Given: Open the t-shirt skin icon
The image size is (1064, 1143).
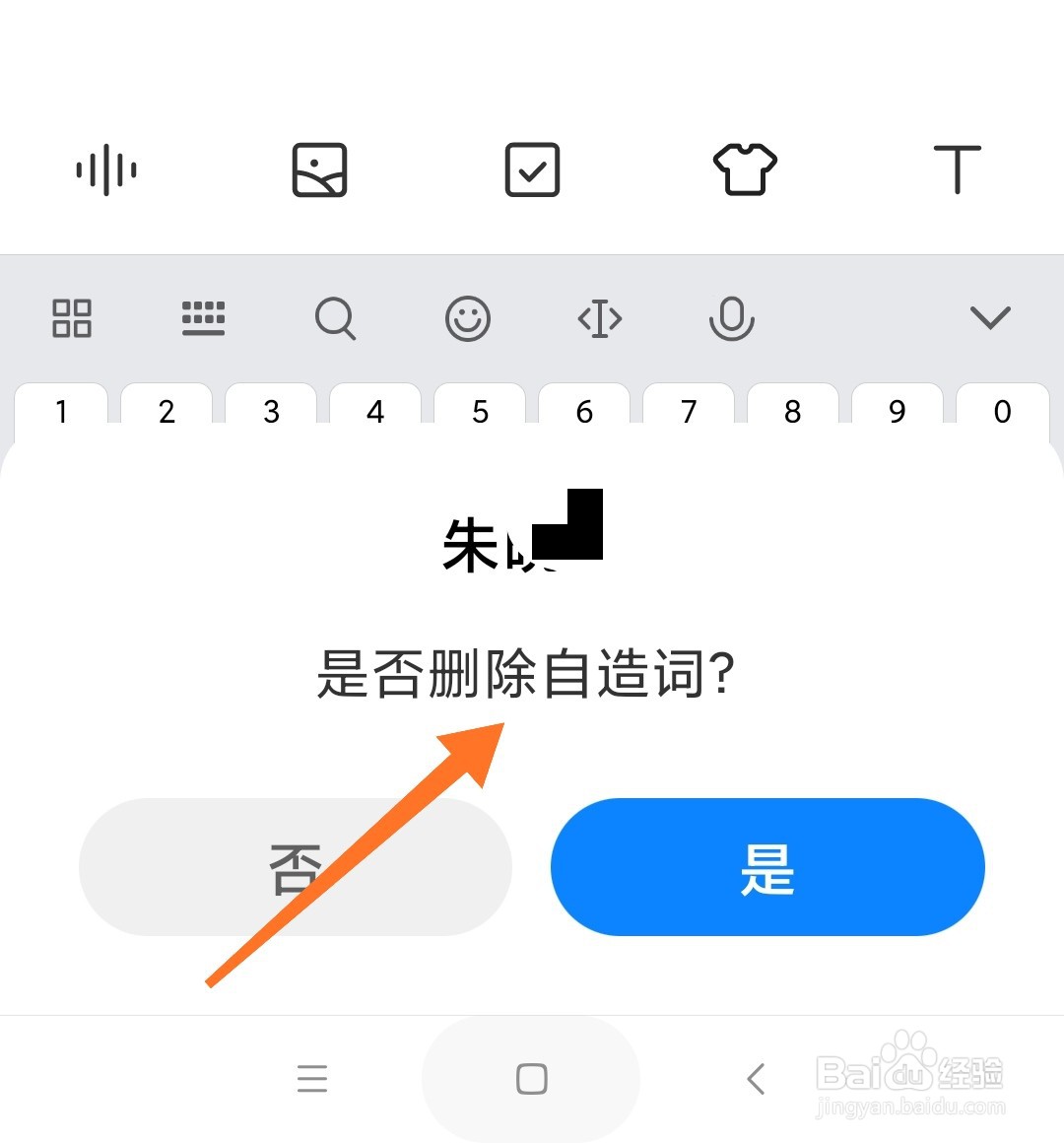Looking at the screenshot, I should tap(744, 168).
